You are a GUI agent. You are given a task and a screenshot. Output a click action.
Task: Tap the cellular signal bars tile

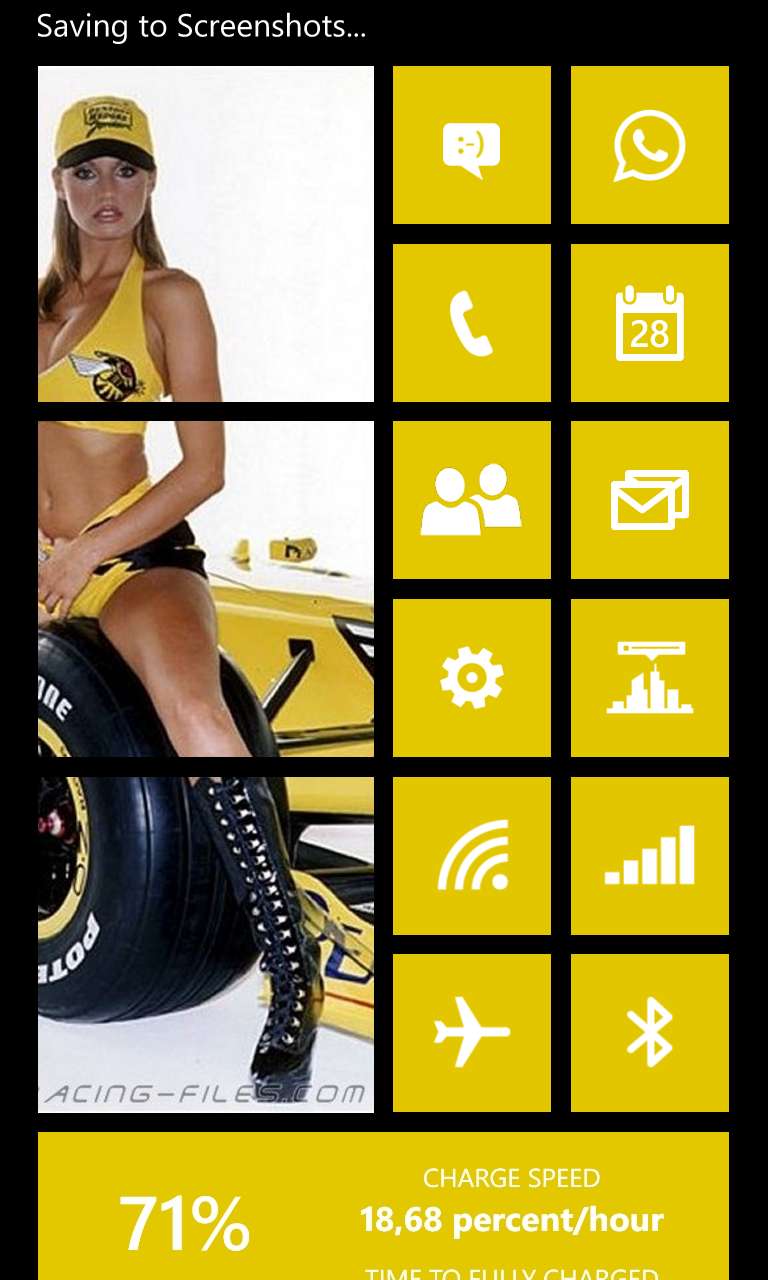pos(649,856)
